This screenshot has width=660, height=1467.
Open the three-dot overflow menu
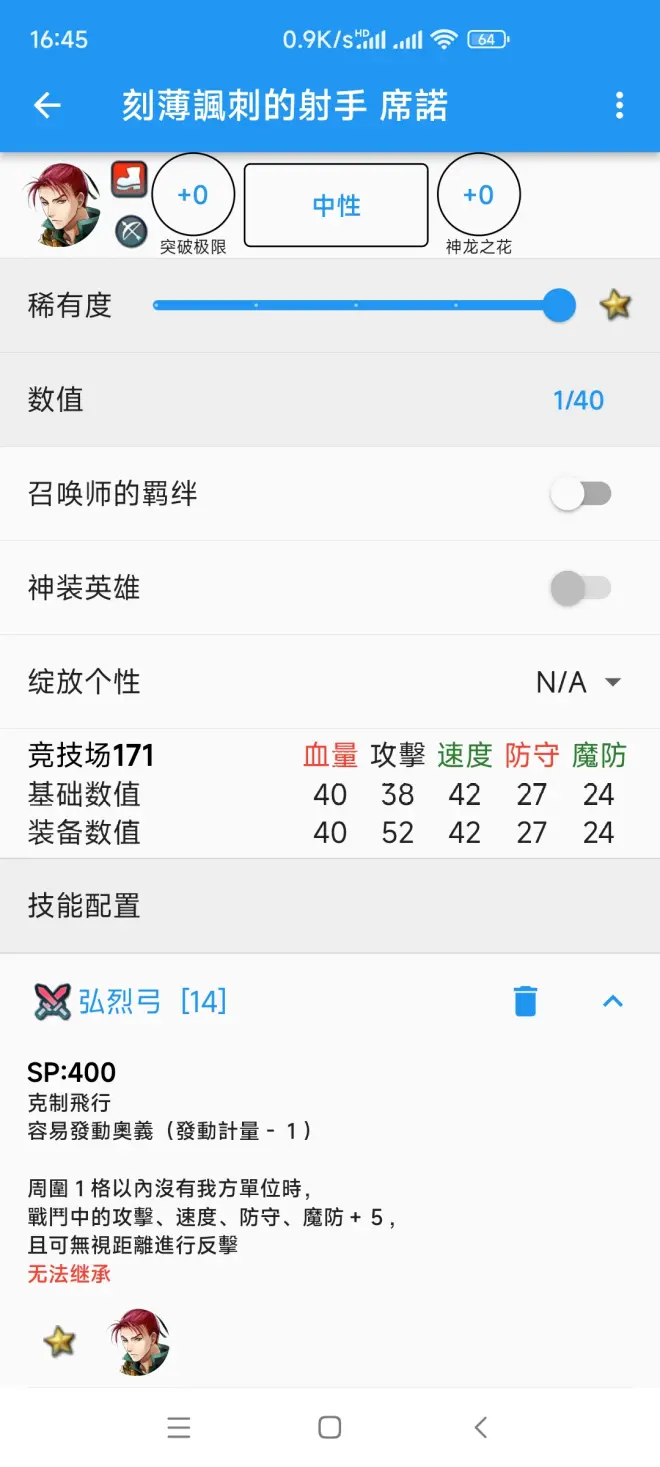620,105
